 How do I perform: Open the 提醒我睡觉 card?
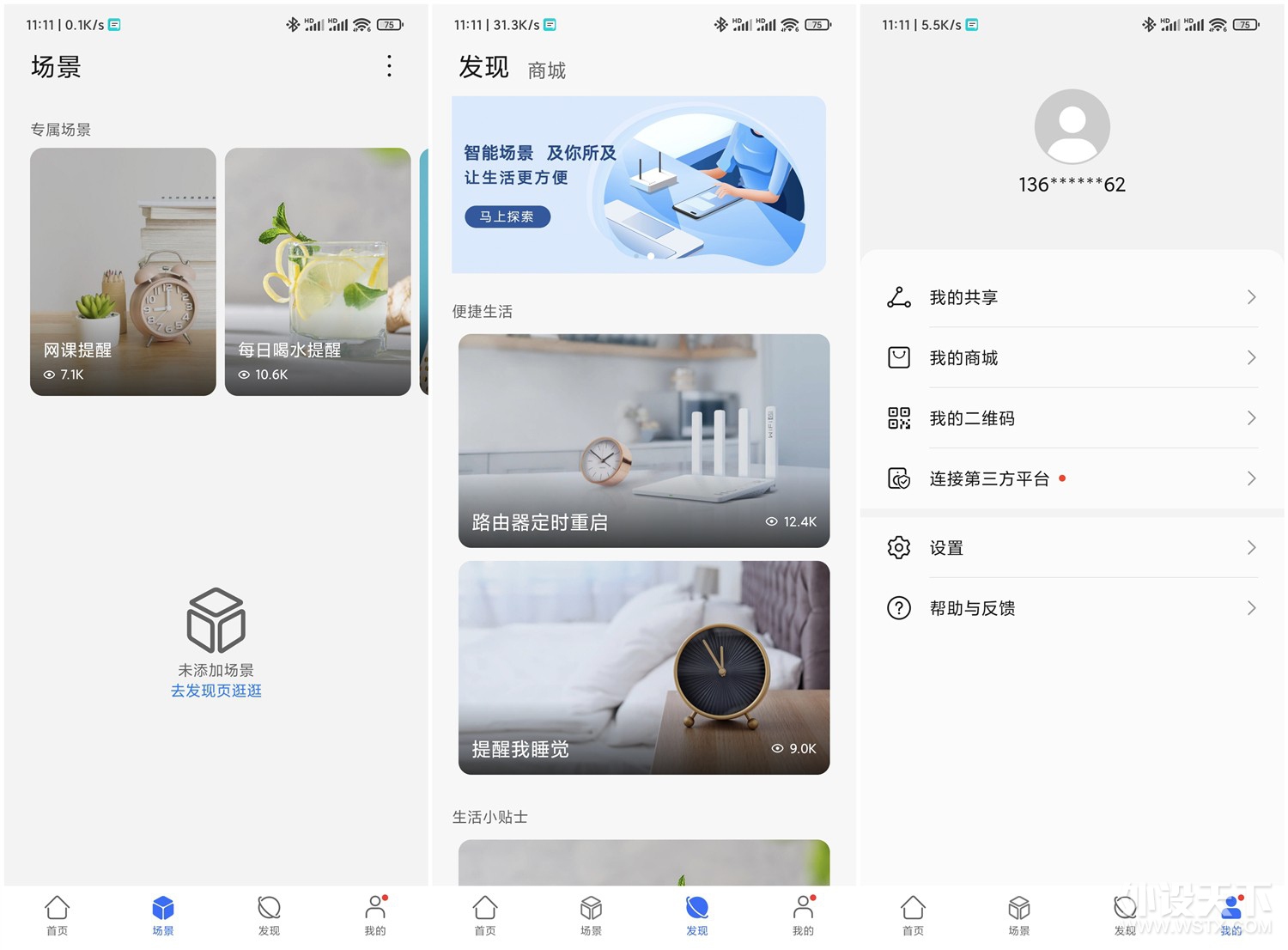pyautogui.click(x=644, y=667)
